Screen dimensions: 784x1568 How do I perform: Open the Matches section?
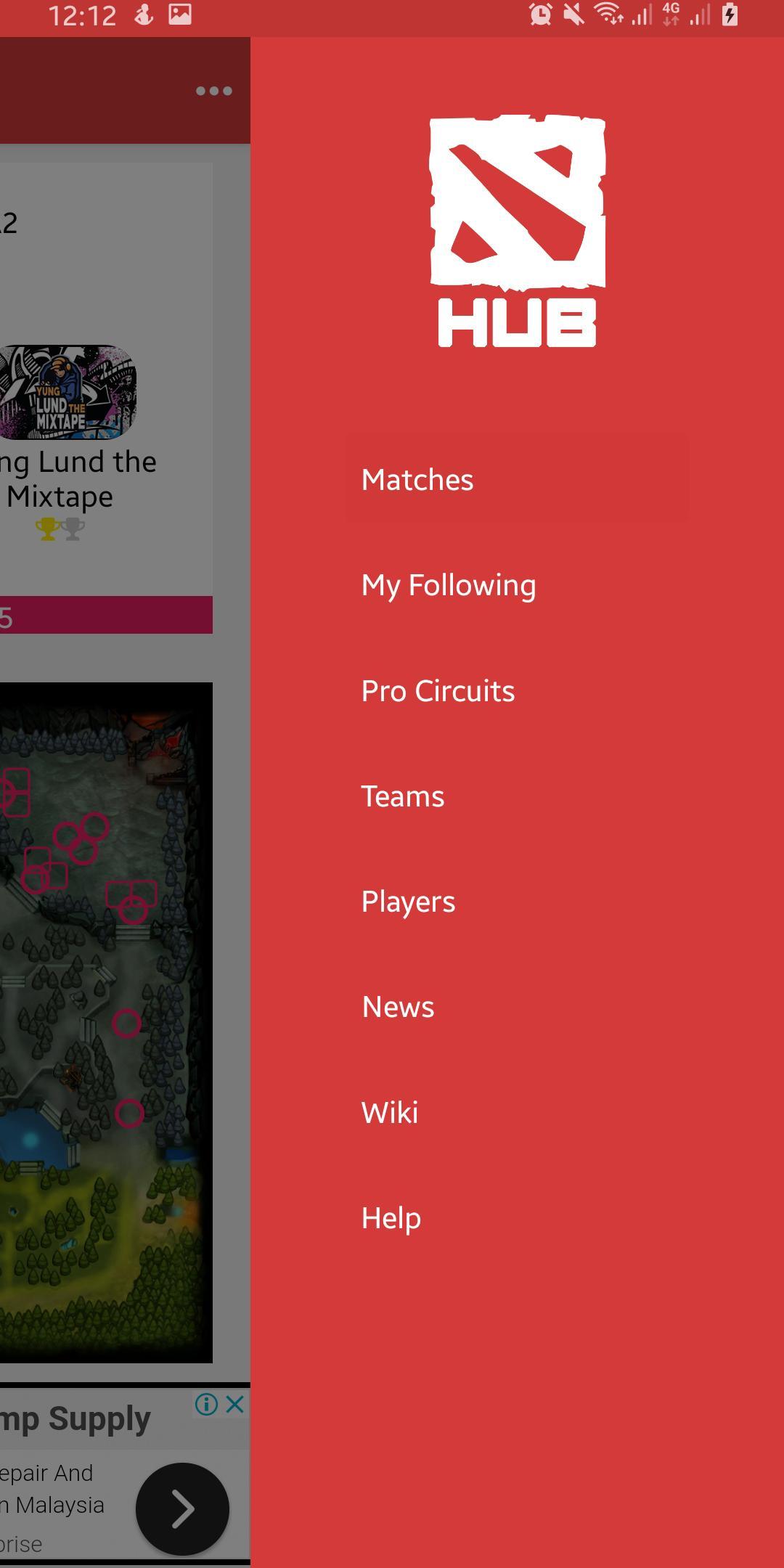(417, 480)
